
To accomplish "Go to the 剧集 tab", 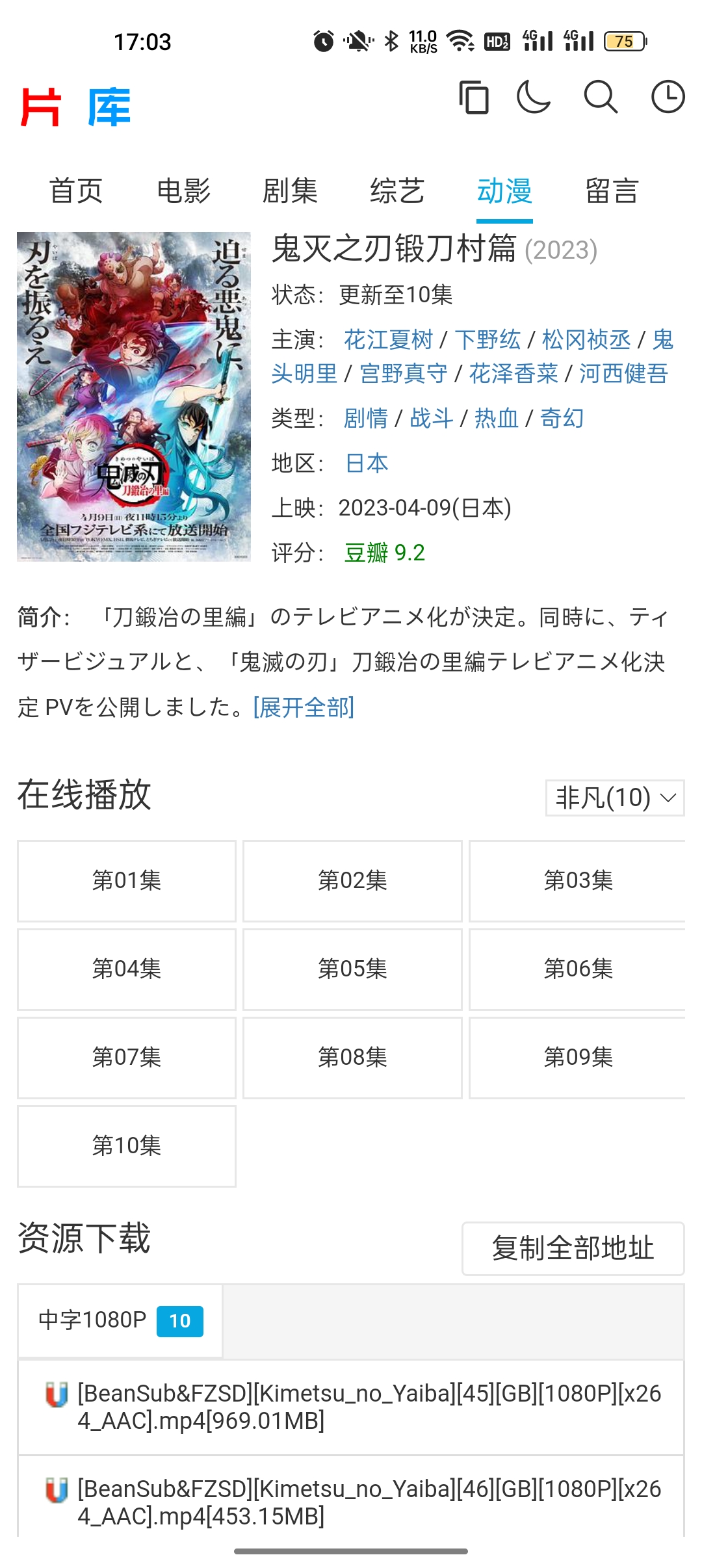I will point(290,191).
